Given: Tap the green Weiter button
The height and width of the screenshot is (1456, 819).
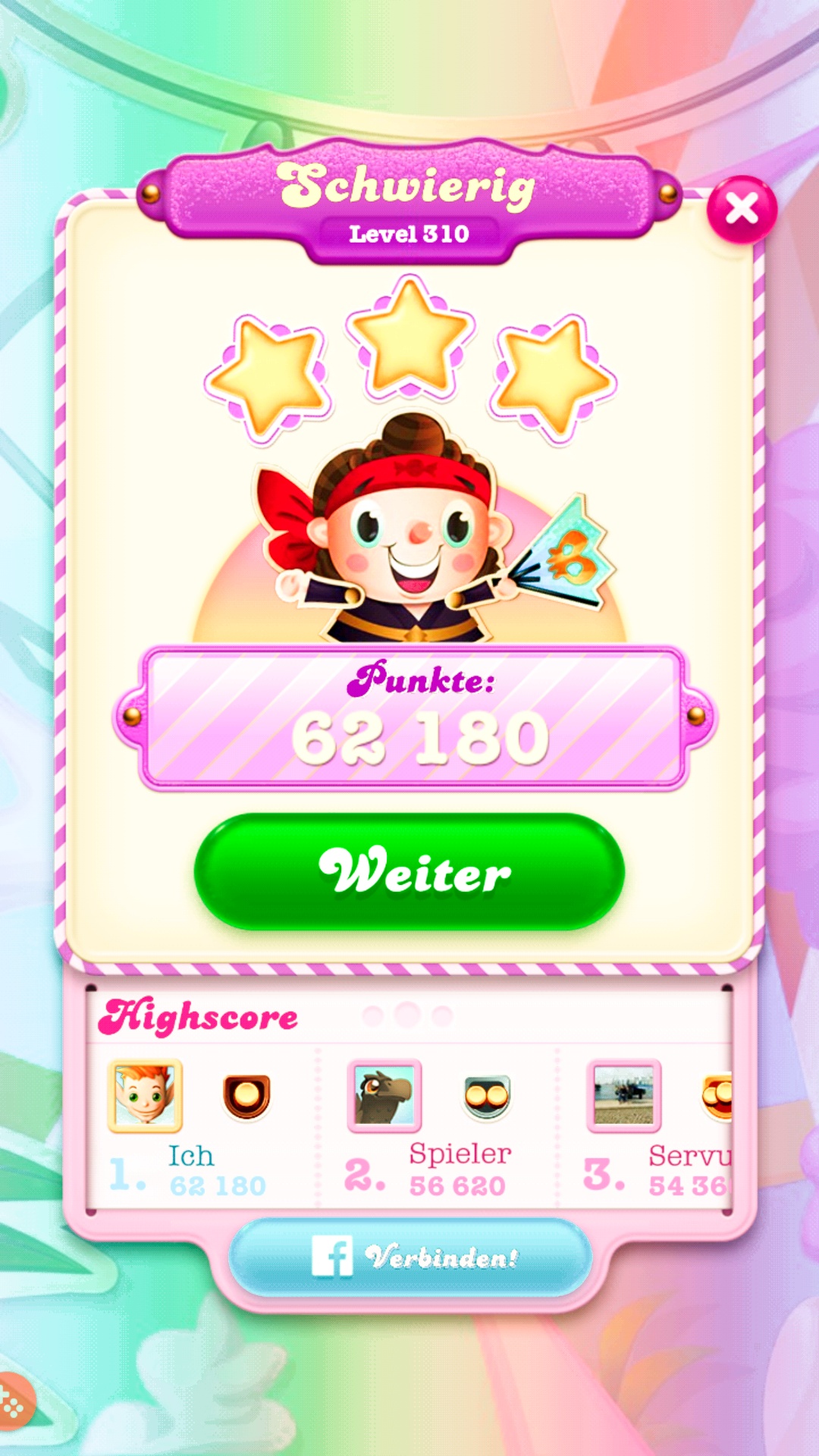Looking at the screenshot, I should (409, 871).
